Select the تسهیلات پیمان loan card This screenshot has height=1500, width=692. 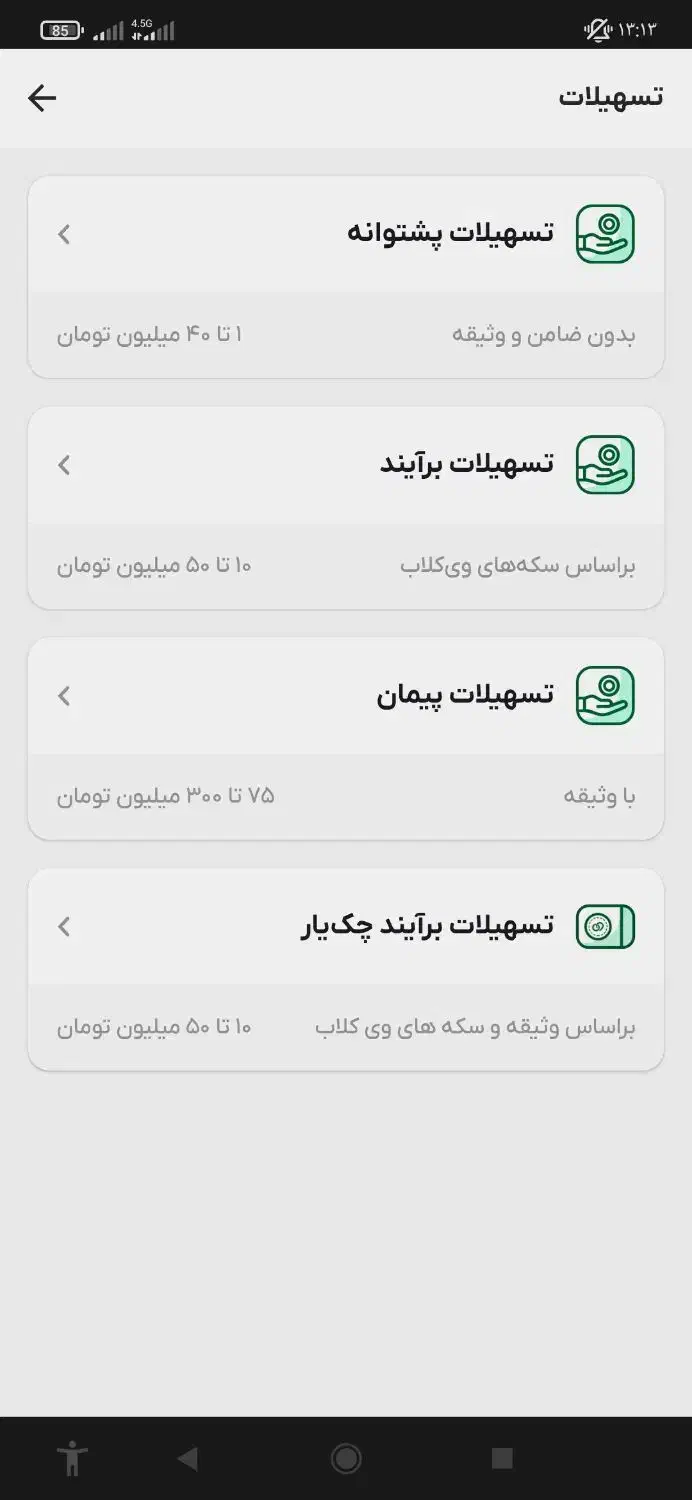pos(346,697)
